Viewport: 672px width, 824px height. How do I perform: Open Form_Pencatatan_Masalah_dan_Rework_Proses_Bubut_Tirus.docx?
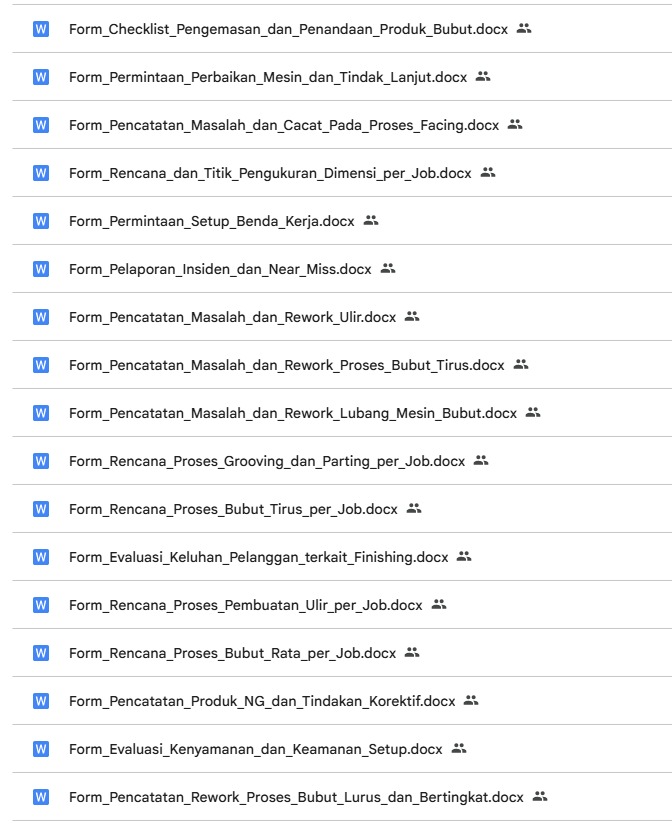[286, 365]
